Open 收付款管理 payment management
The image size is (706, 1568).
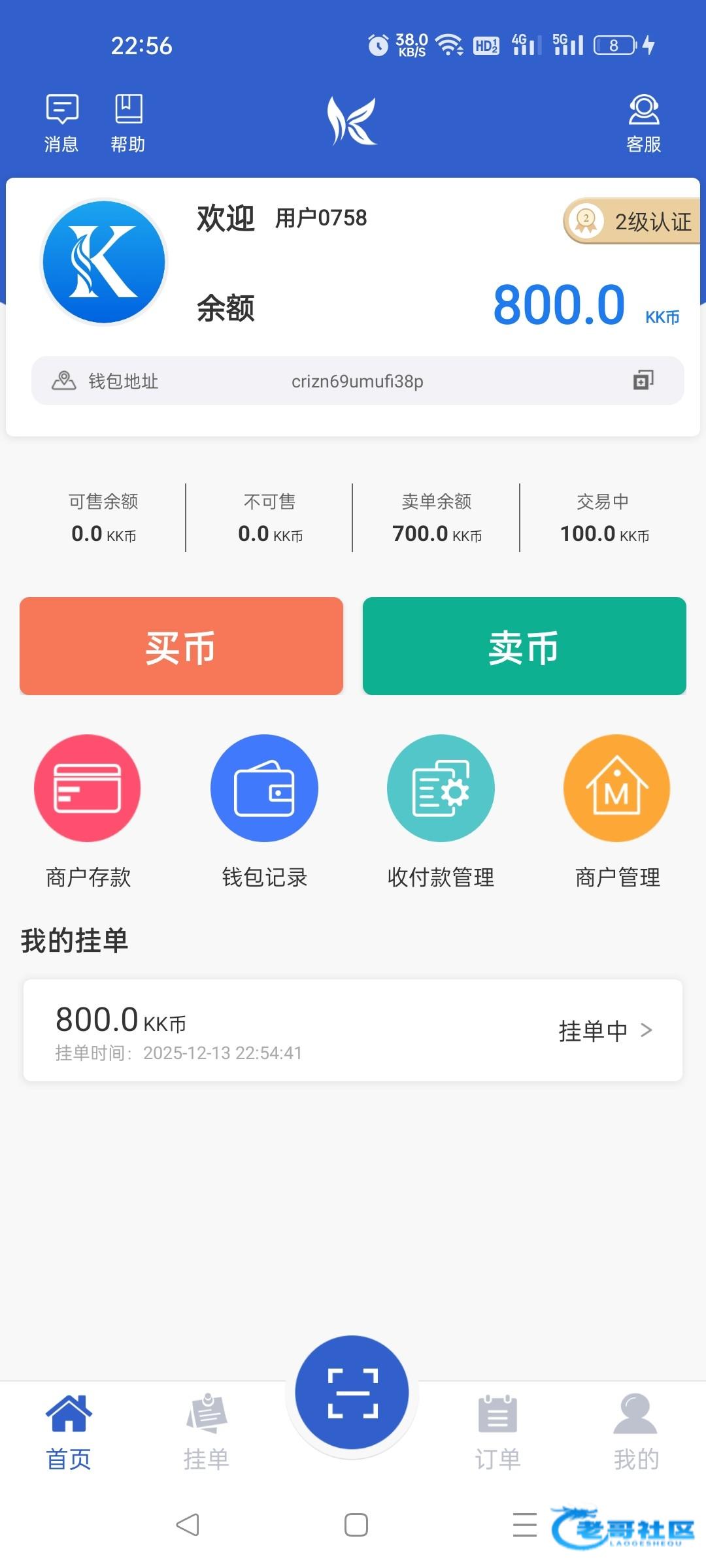point(441,810)
